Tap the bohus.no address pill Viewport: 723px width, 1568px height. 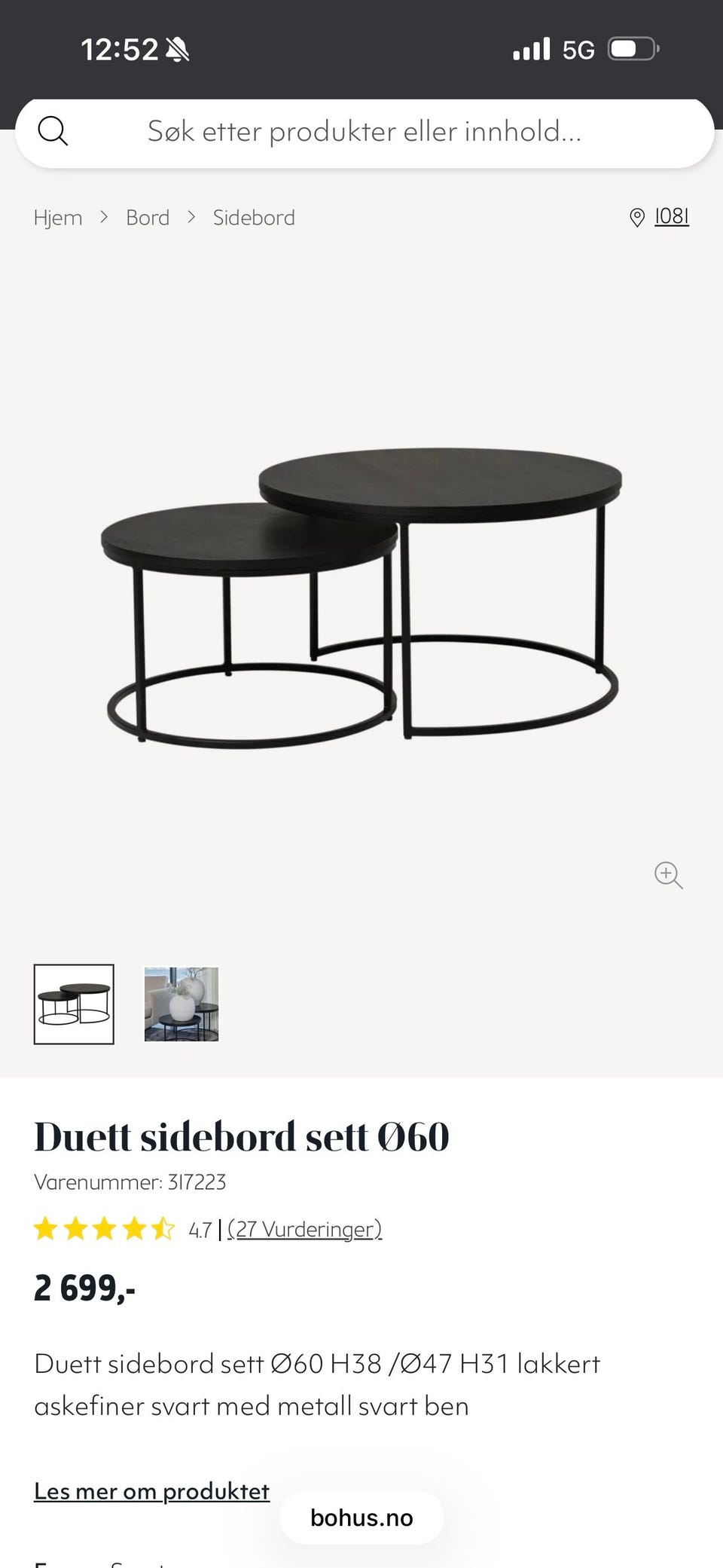click(x=361, y=1518)
